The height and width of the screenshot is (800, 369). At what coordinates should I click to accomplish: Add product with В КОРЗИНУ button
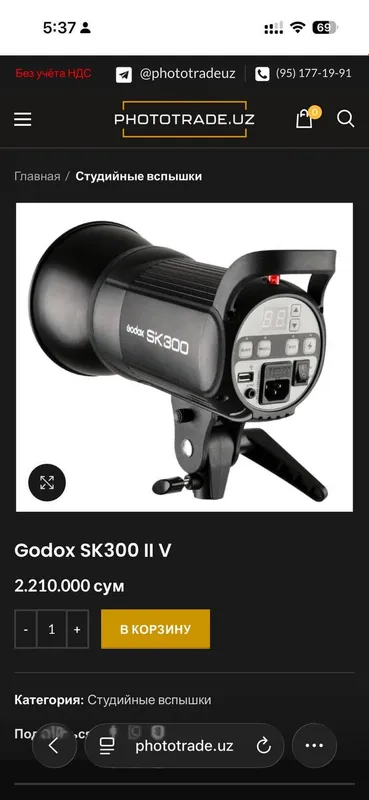[155, 629]
